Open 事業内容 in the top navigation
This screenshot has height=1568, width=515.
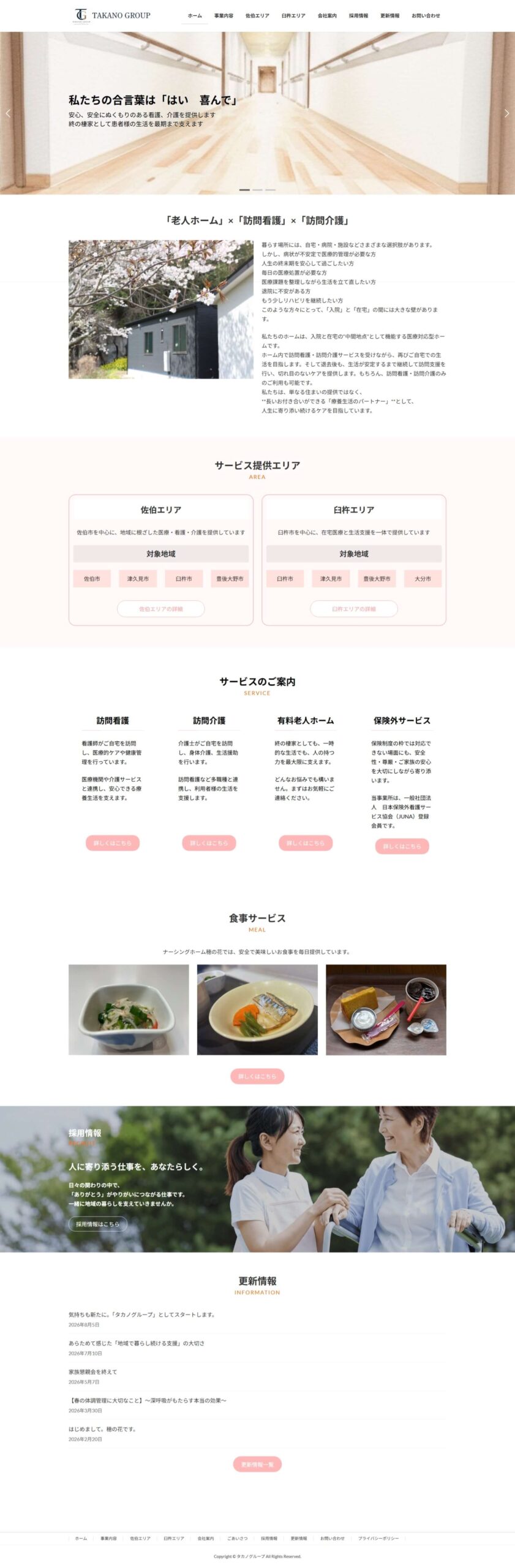[x=224, y=16]
